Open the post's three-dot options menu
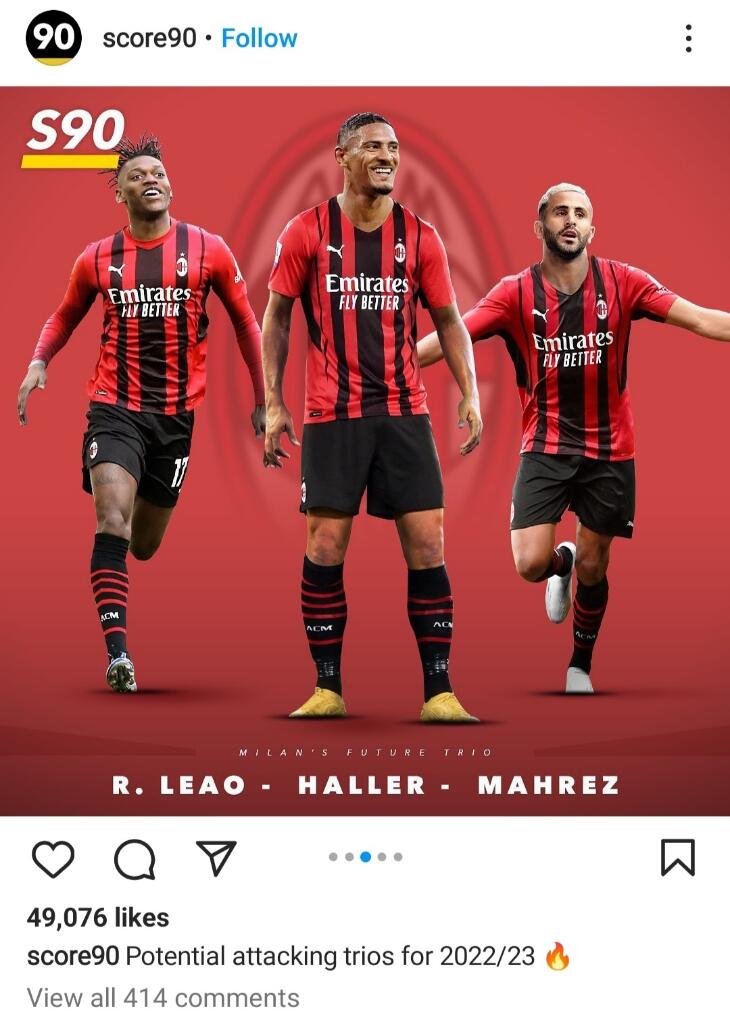 tap(688, 39)
